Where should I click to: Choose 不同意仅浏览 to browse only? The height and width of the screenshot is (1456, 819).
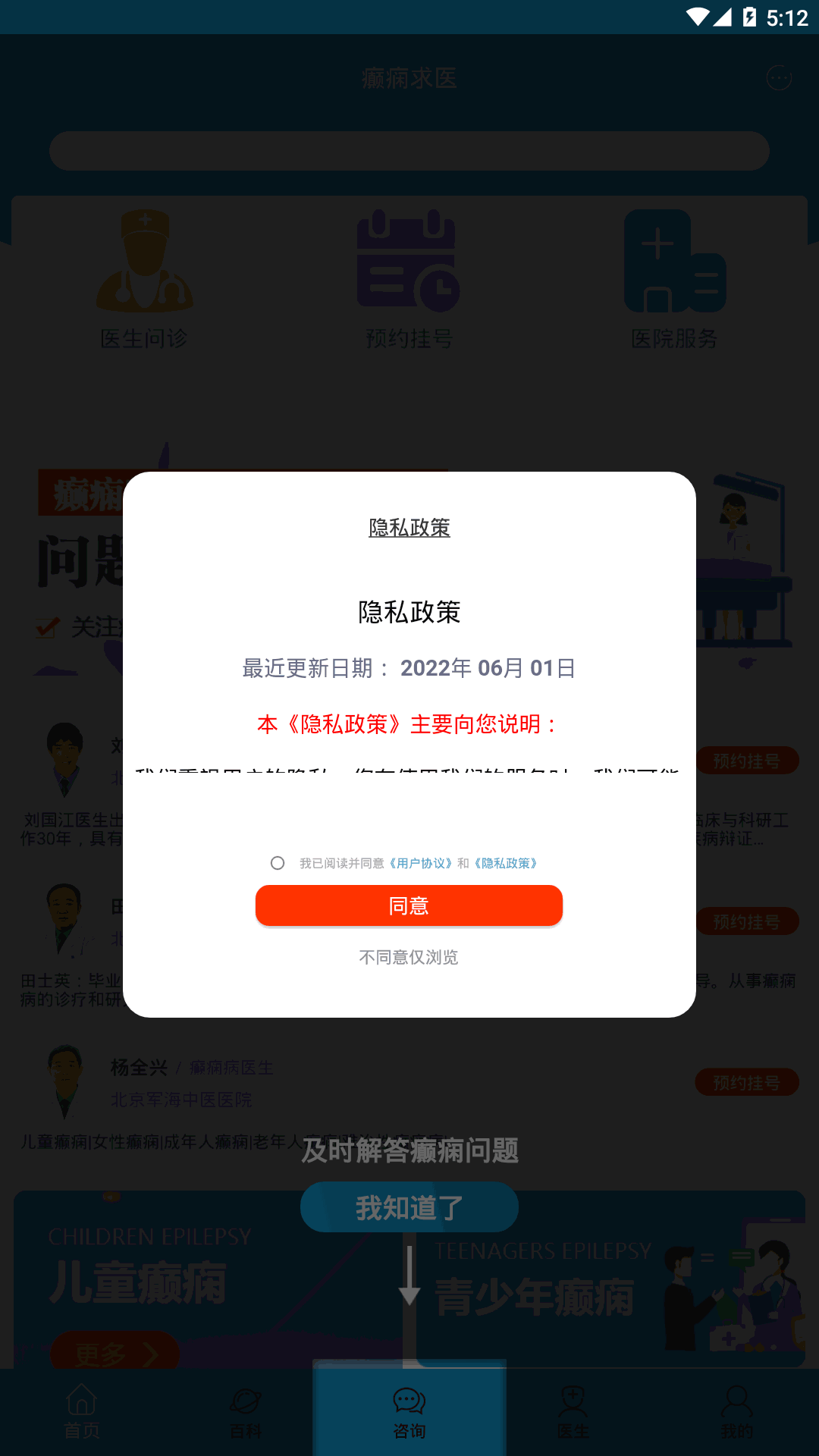[x=409, y=957]
